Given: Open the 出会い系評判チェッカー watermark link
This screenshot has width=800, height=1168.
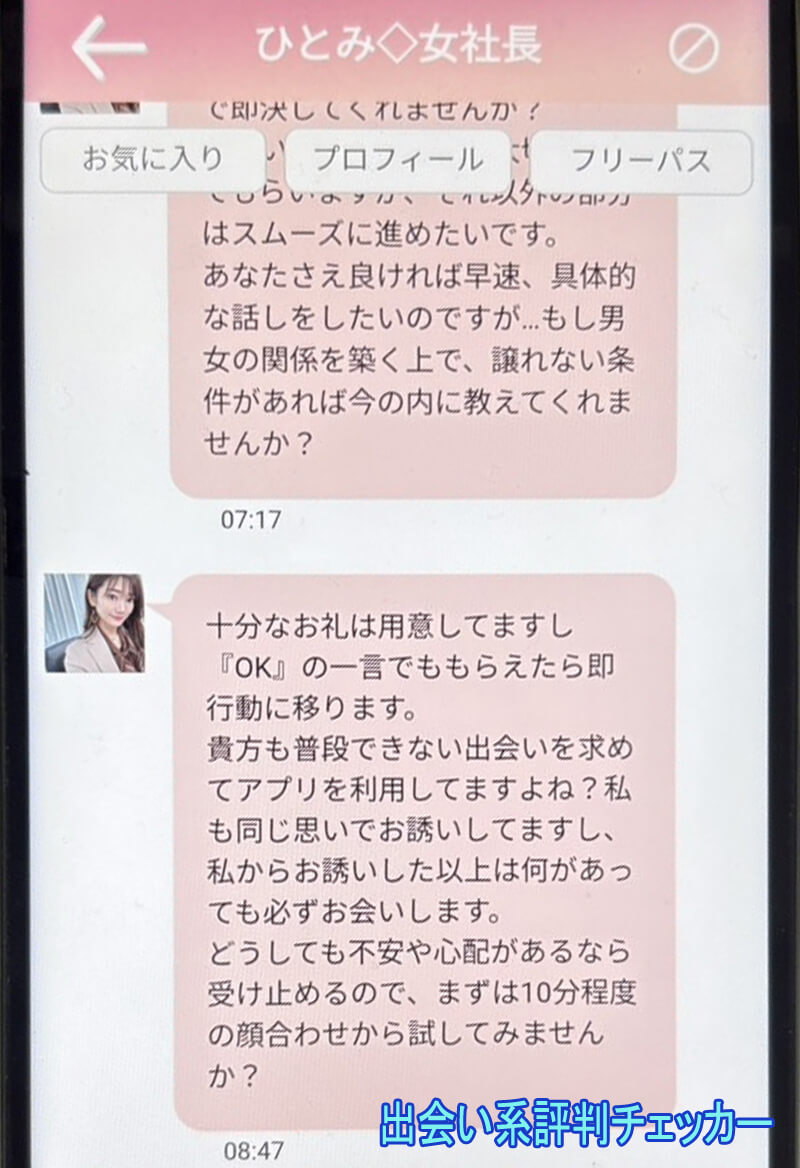Looking at the screenshot, I should click(577, 1124).
